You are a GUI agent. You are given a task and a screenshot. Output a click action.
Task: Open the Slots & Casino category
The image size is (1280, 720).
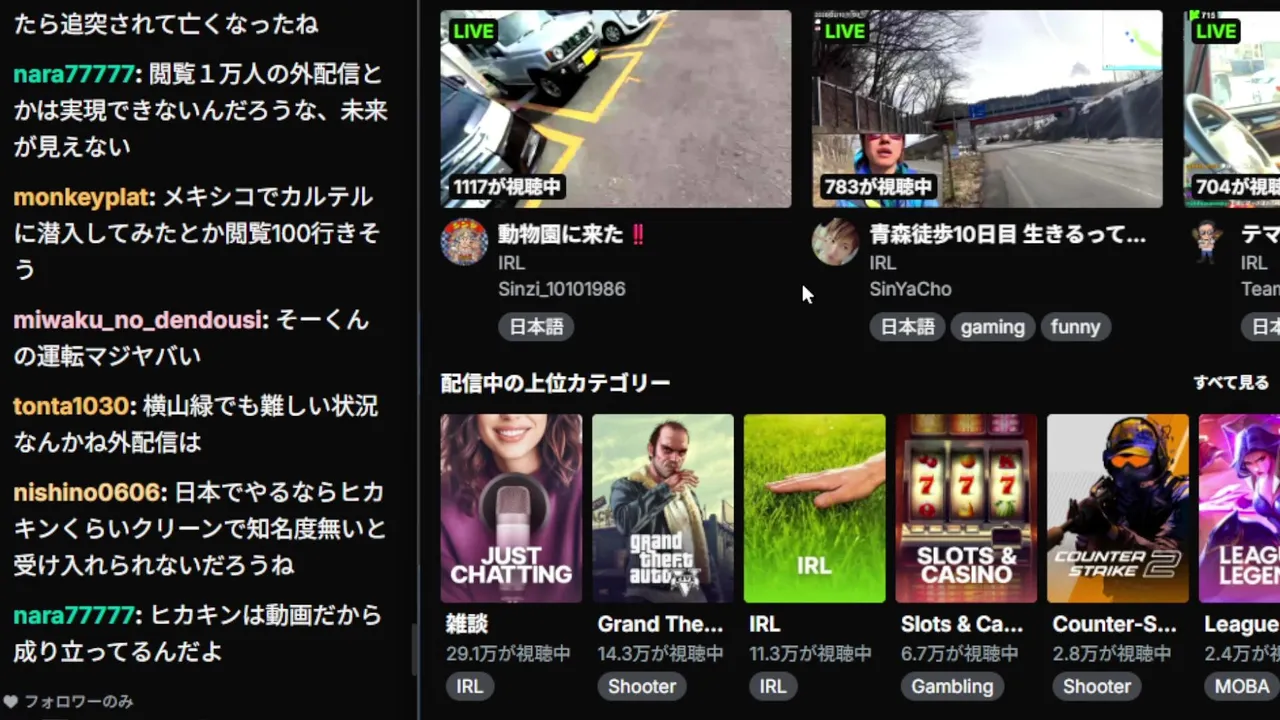tap(966, 508)
